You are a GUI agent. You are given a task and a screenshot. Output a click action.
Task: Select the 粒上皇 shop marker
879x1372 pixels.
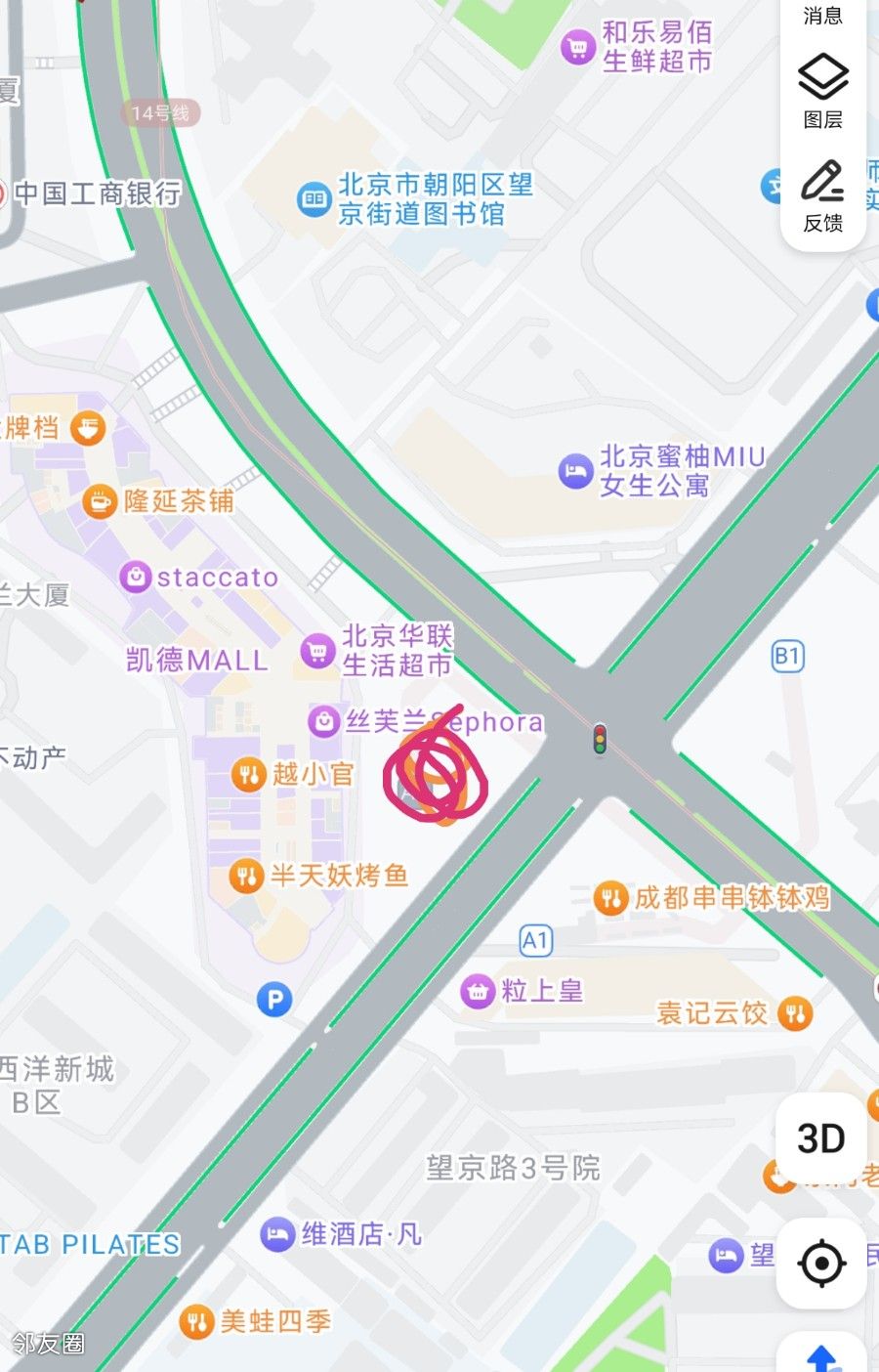pos(477,991)
